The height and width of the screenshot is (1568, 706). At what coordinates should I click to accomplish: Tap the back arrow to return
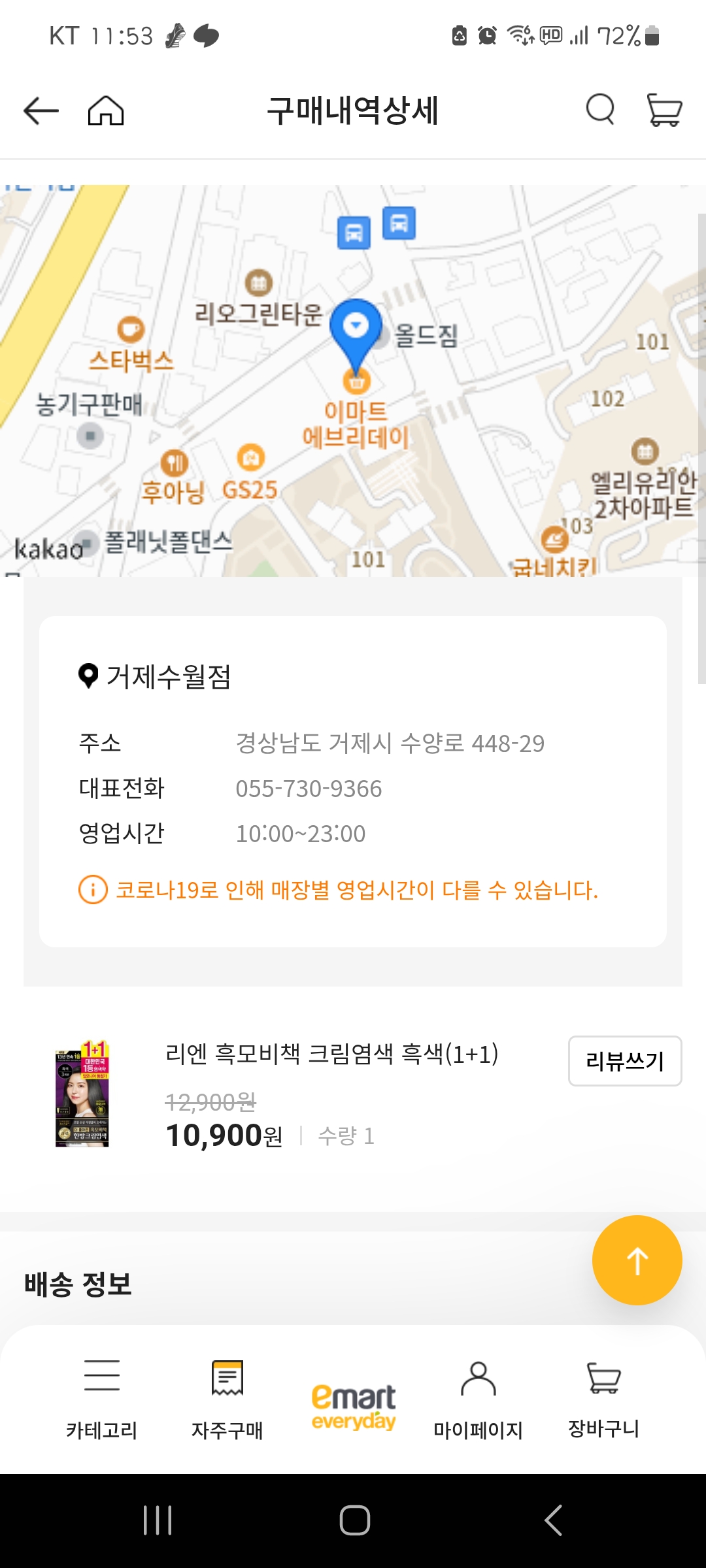tap(39, 110)
